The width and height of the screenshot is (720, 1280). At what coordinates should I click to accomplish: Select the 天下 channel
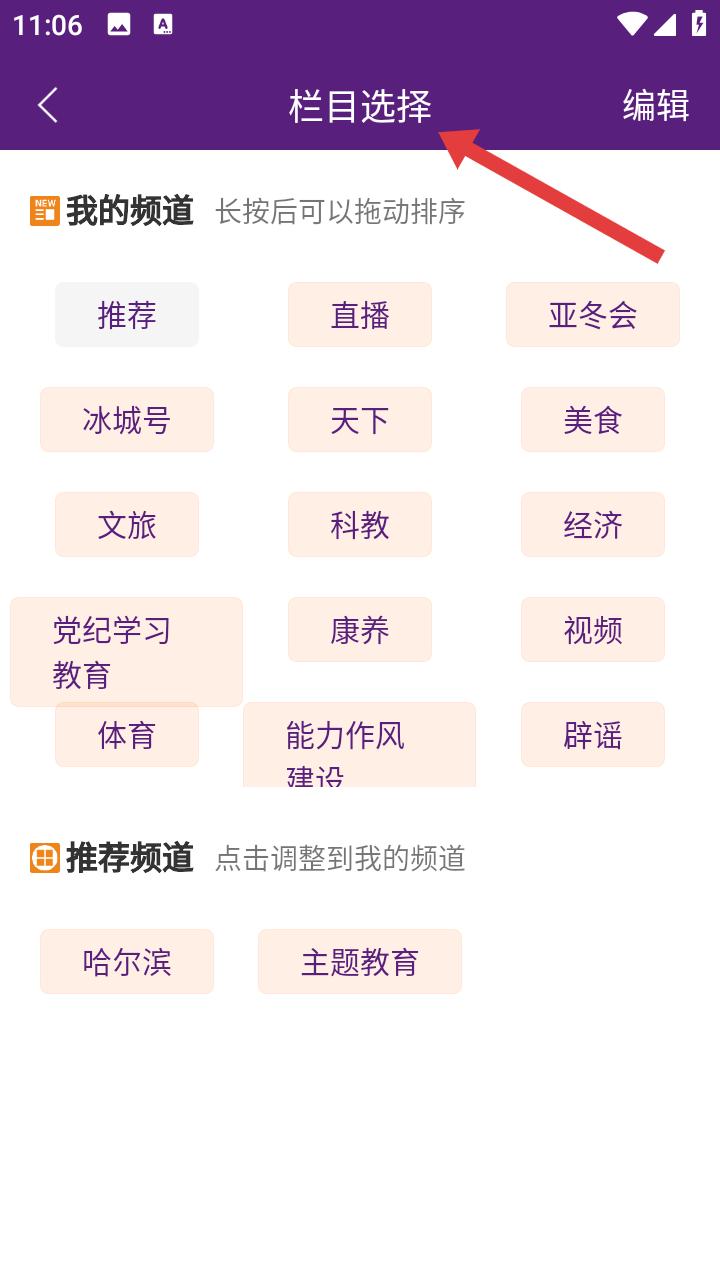[x=360, y=420]
